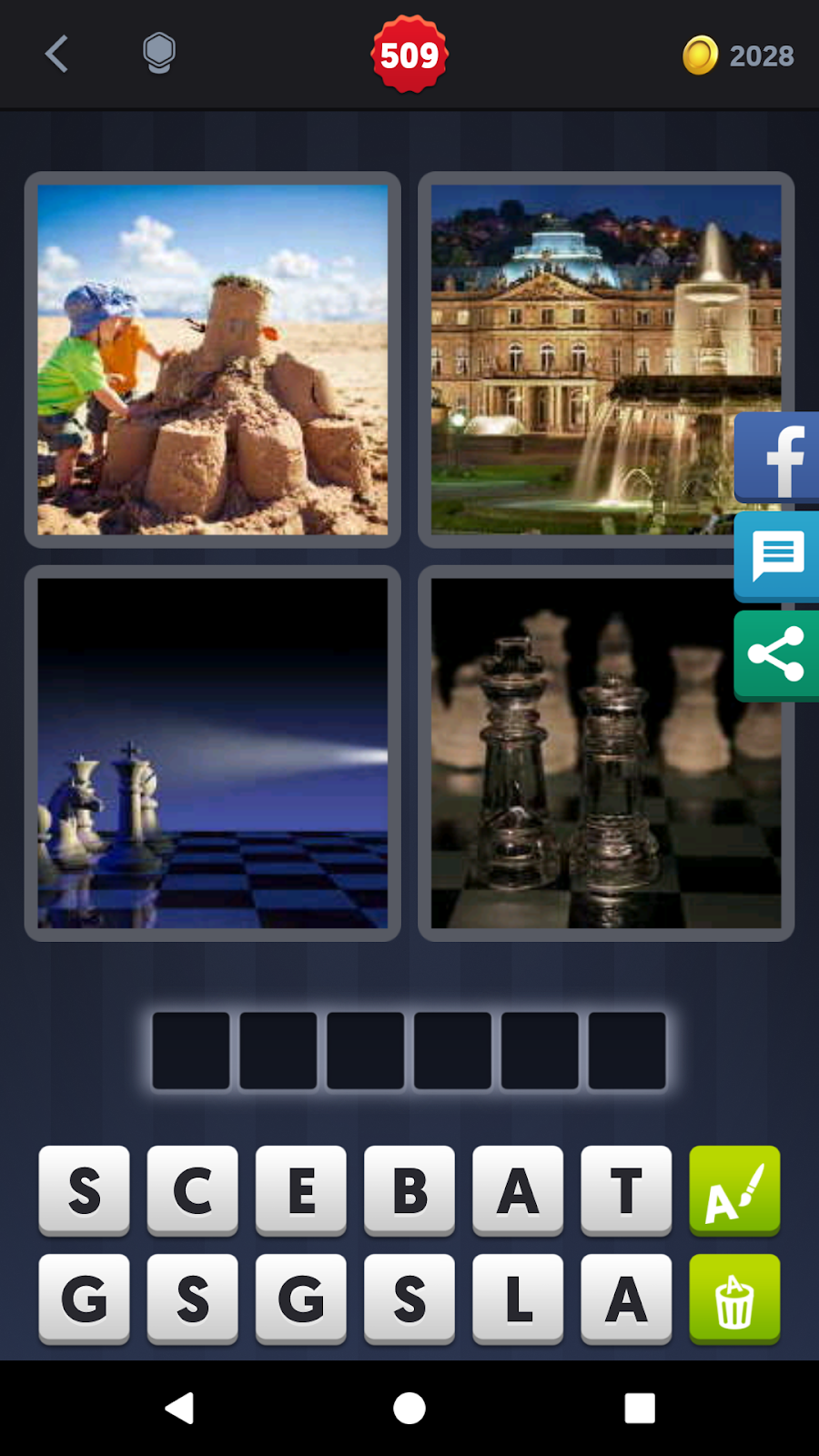Open the blue message button
Viewport: 819px width, 1456px height.
tap(777, 556)
